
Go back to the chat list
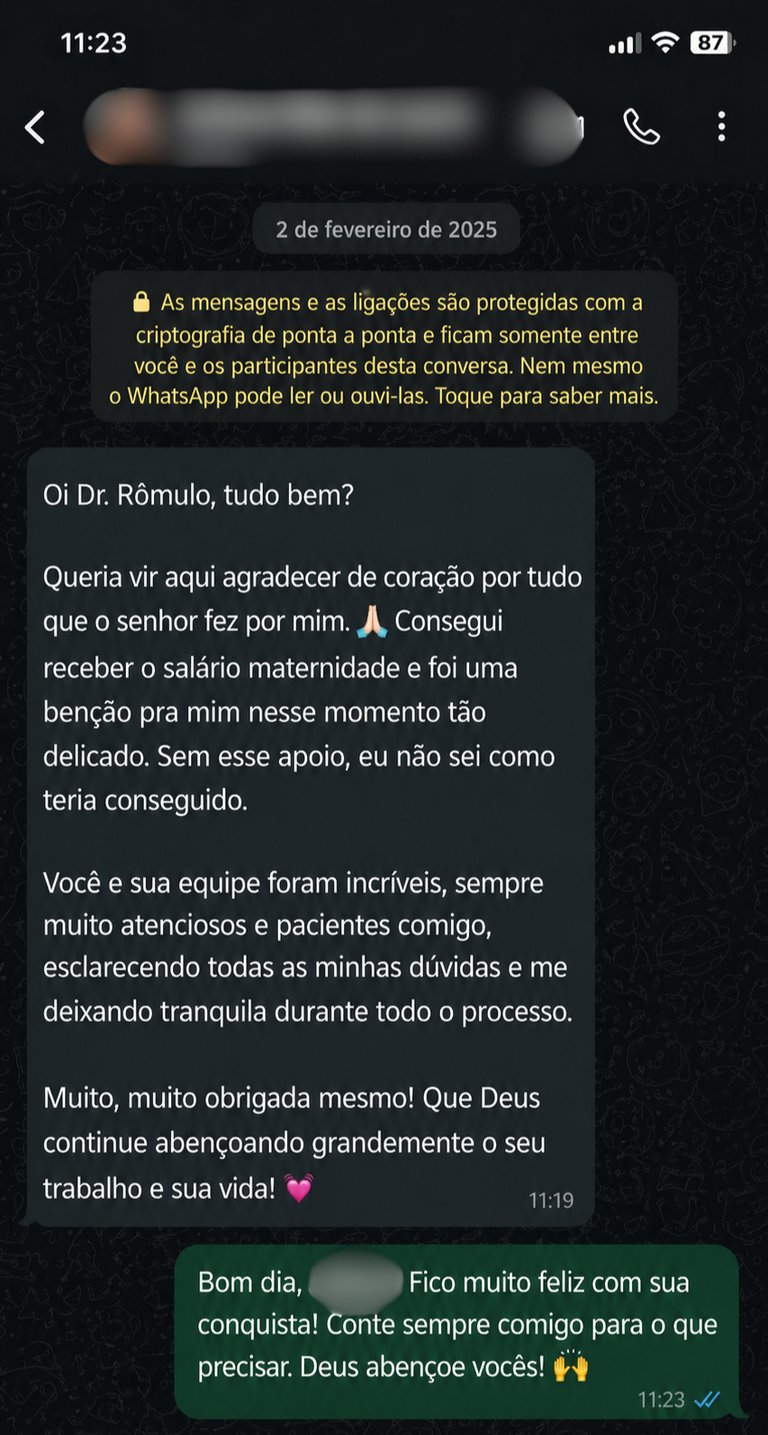pos(35,127)
